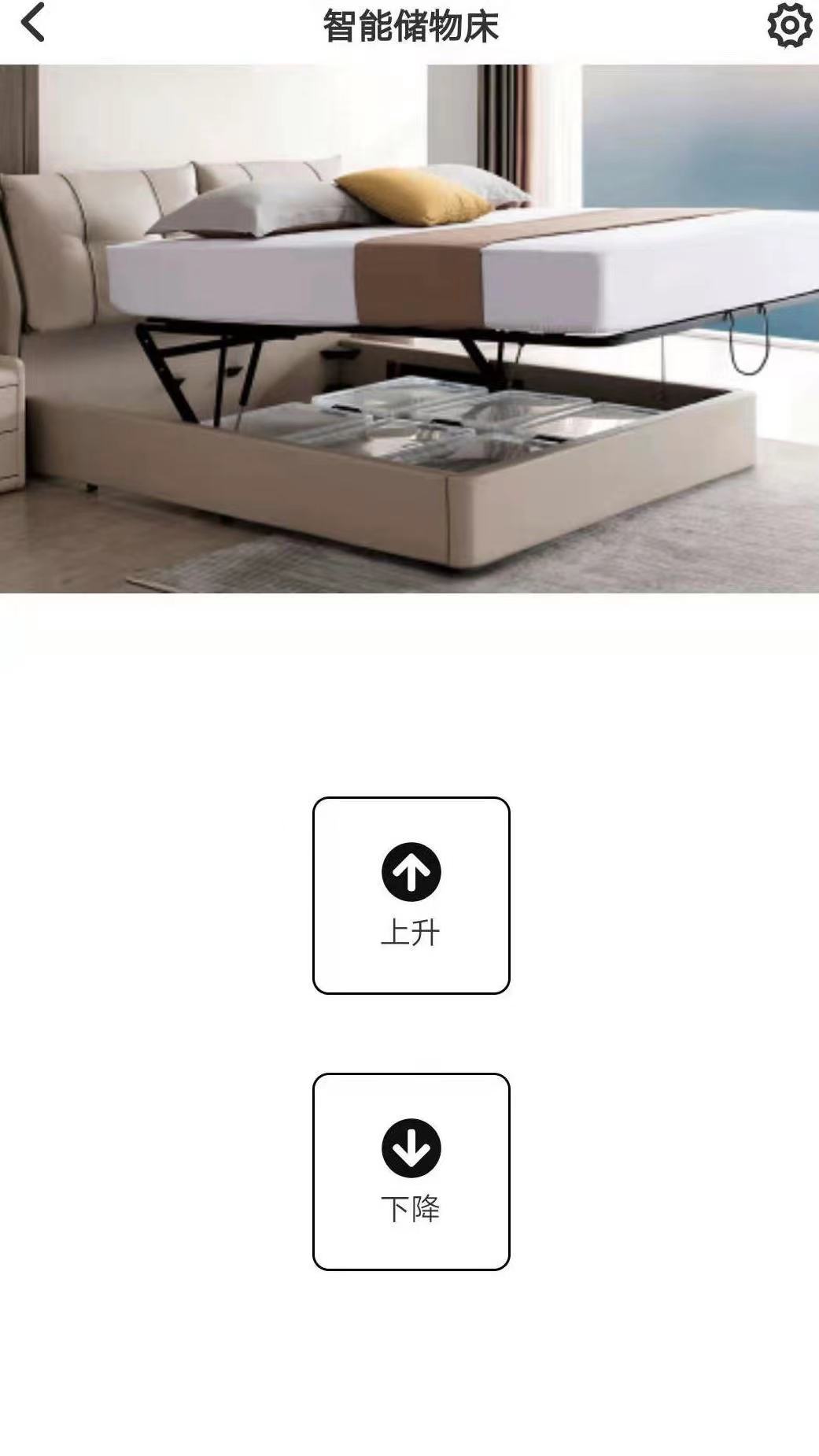Image resolution: width=819 pixels, height=1456 pixels.
Task: Tap the 上升 button to raise the bed
Action: (x=411, y=895)
